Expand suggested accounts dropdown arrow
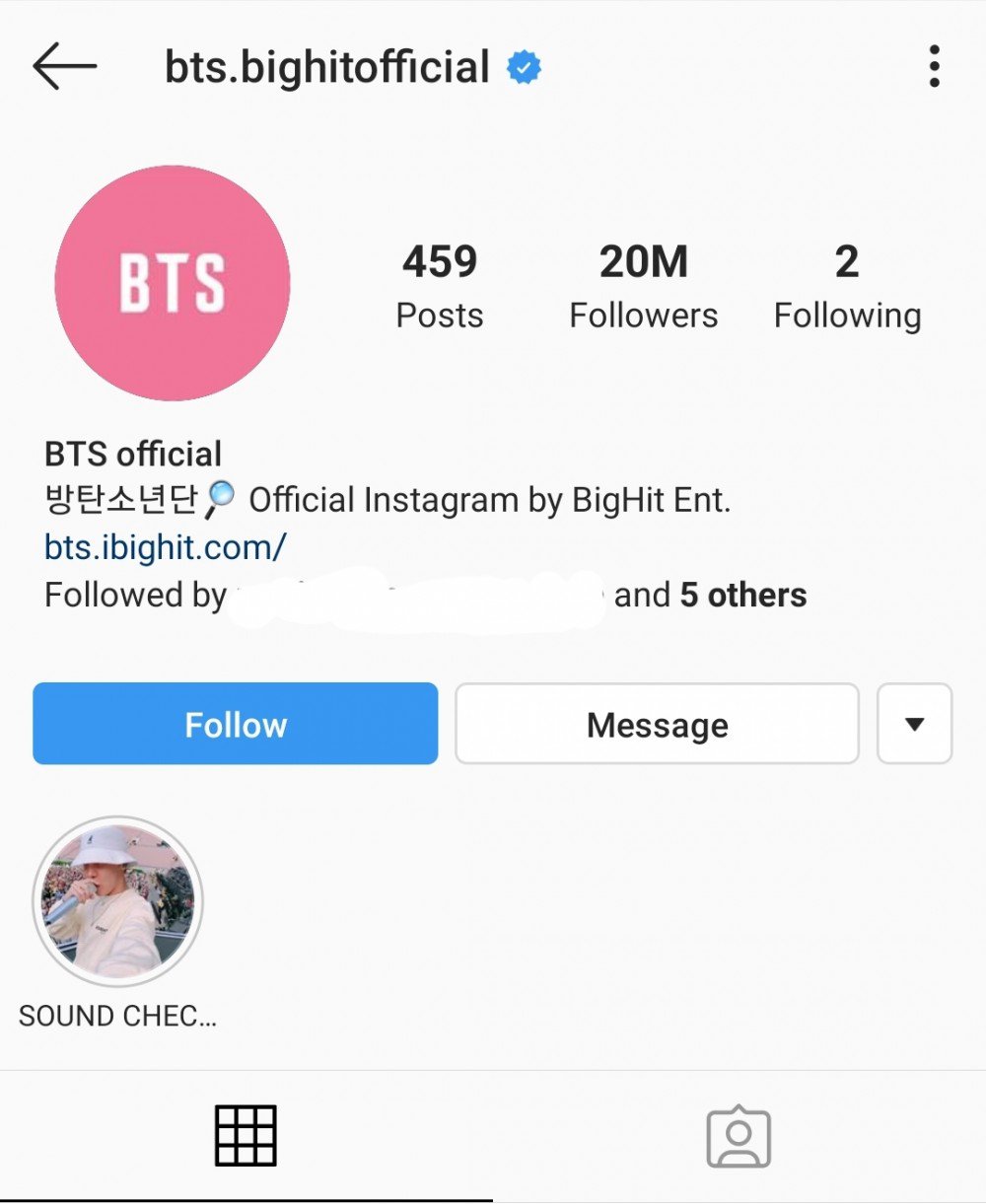 click(914, 724)
